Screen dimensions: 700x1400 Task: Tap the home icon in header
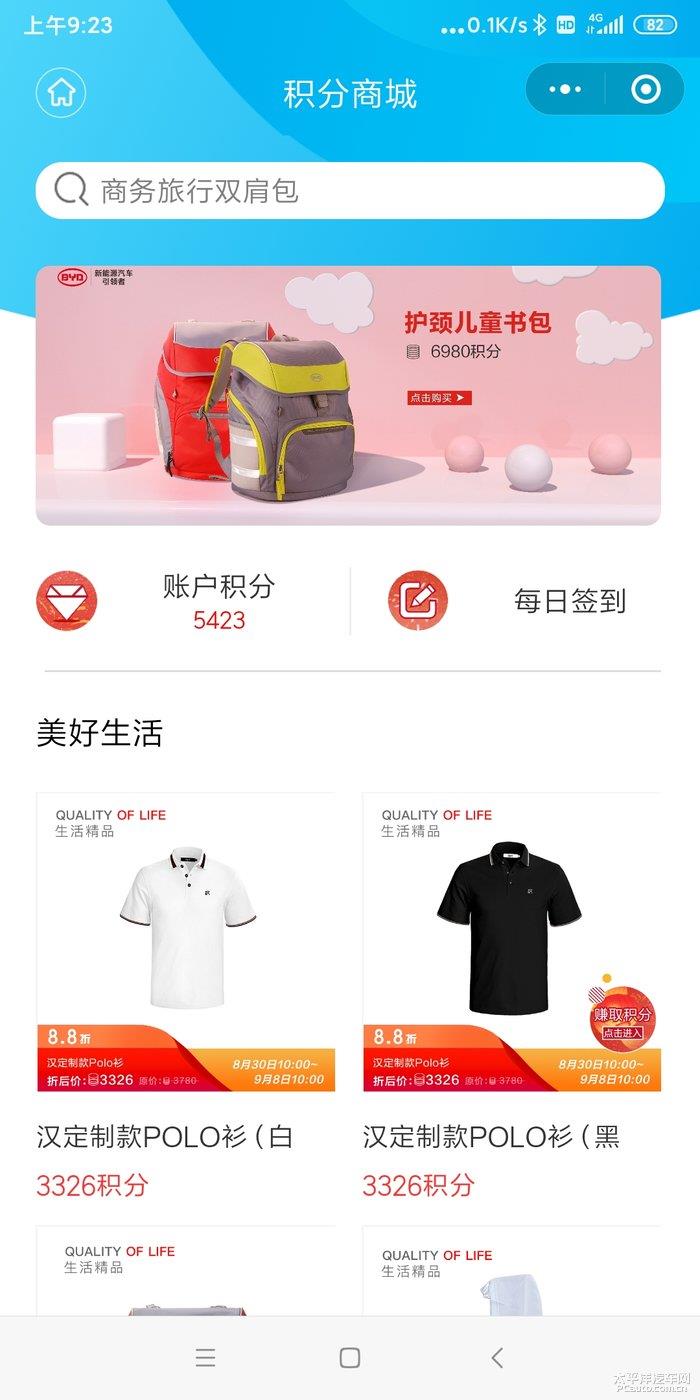(61, 92)
